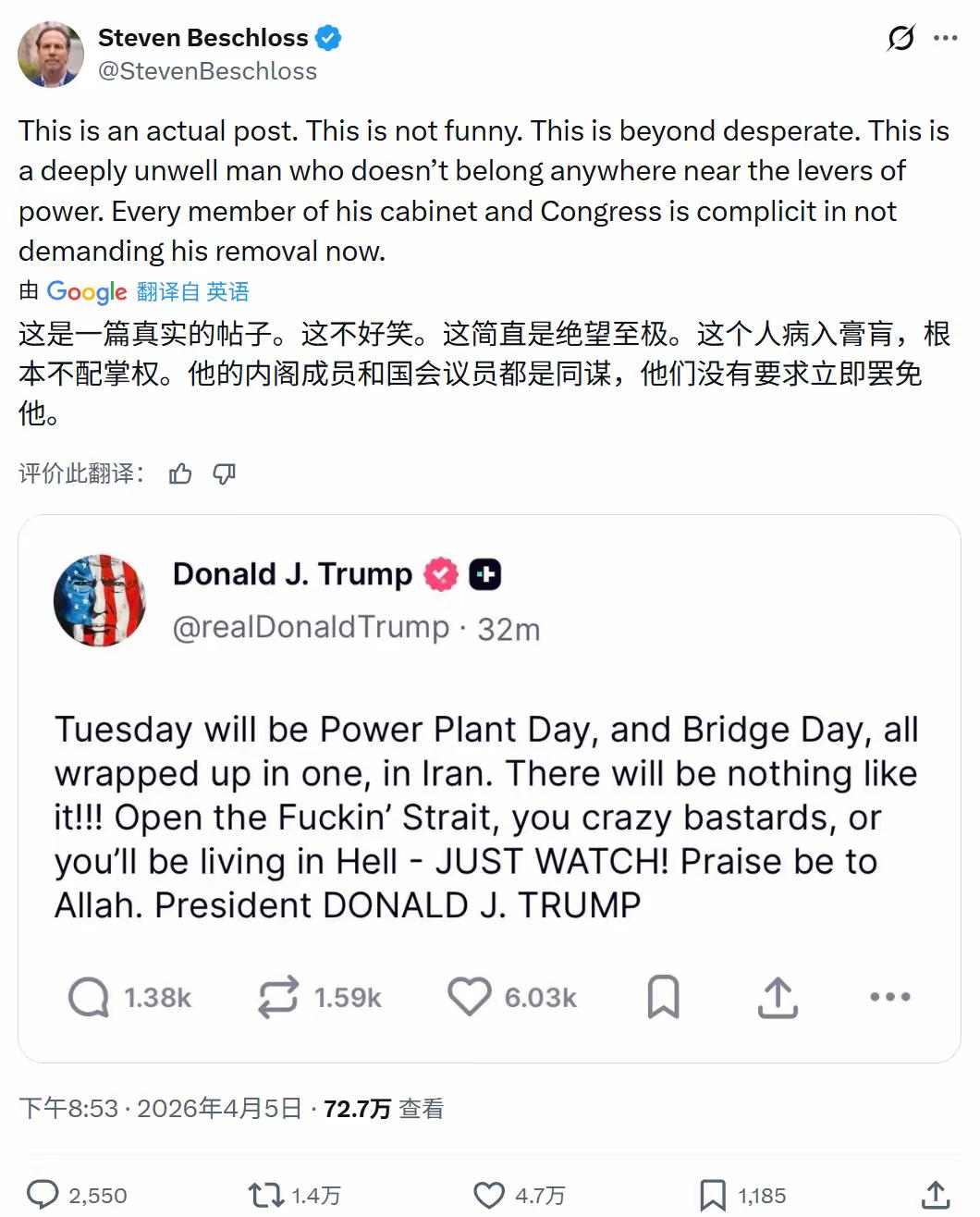Click Steven Beschloss's blue verified badge
Screen dimensions: 980x1217
coord(329,37)
